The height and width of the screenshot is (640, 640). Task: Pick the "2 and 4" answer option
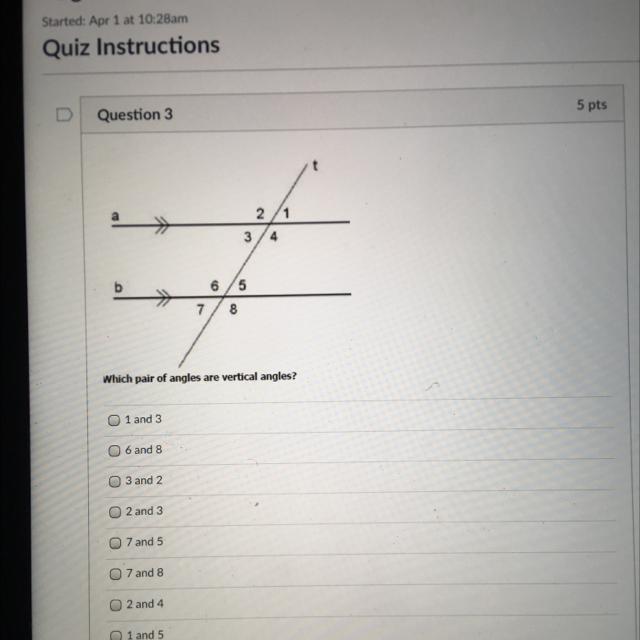116,605
